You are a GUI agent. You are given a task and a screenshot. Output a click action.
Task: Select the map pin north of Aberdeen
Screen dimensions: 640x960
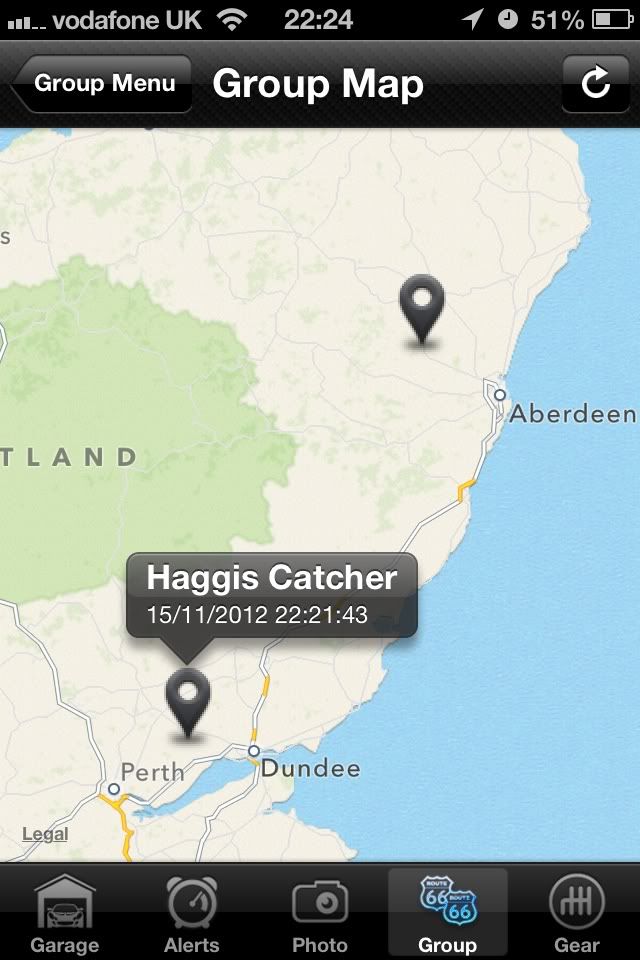tap(422, 308)
